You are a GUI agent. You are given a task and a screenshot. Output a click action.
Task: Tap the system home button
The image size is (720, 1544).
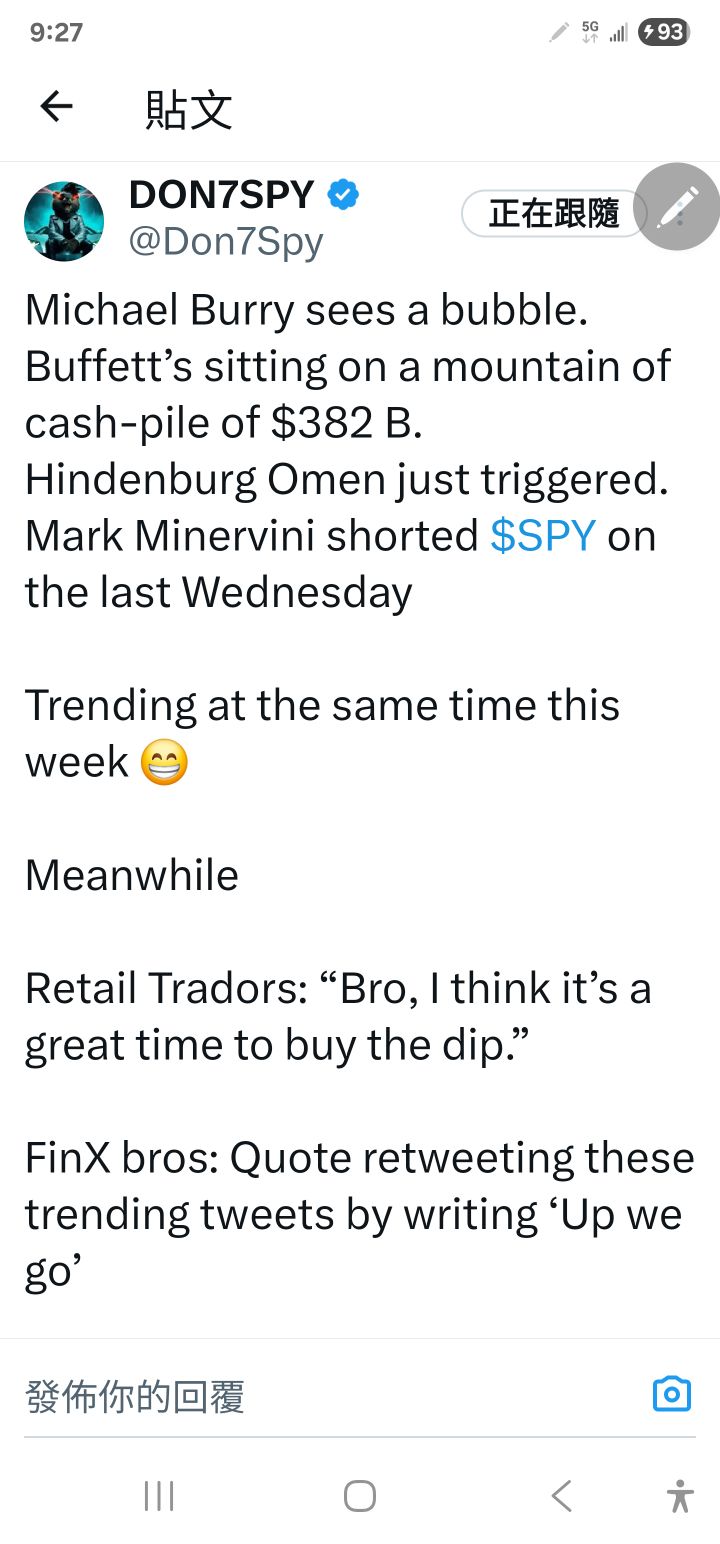(x=359, y=1496)
